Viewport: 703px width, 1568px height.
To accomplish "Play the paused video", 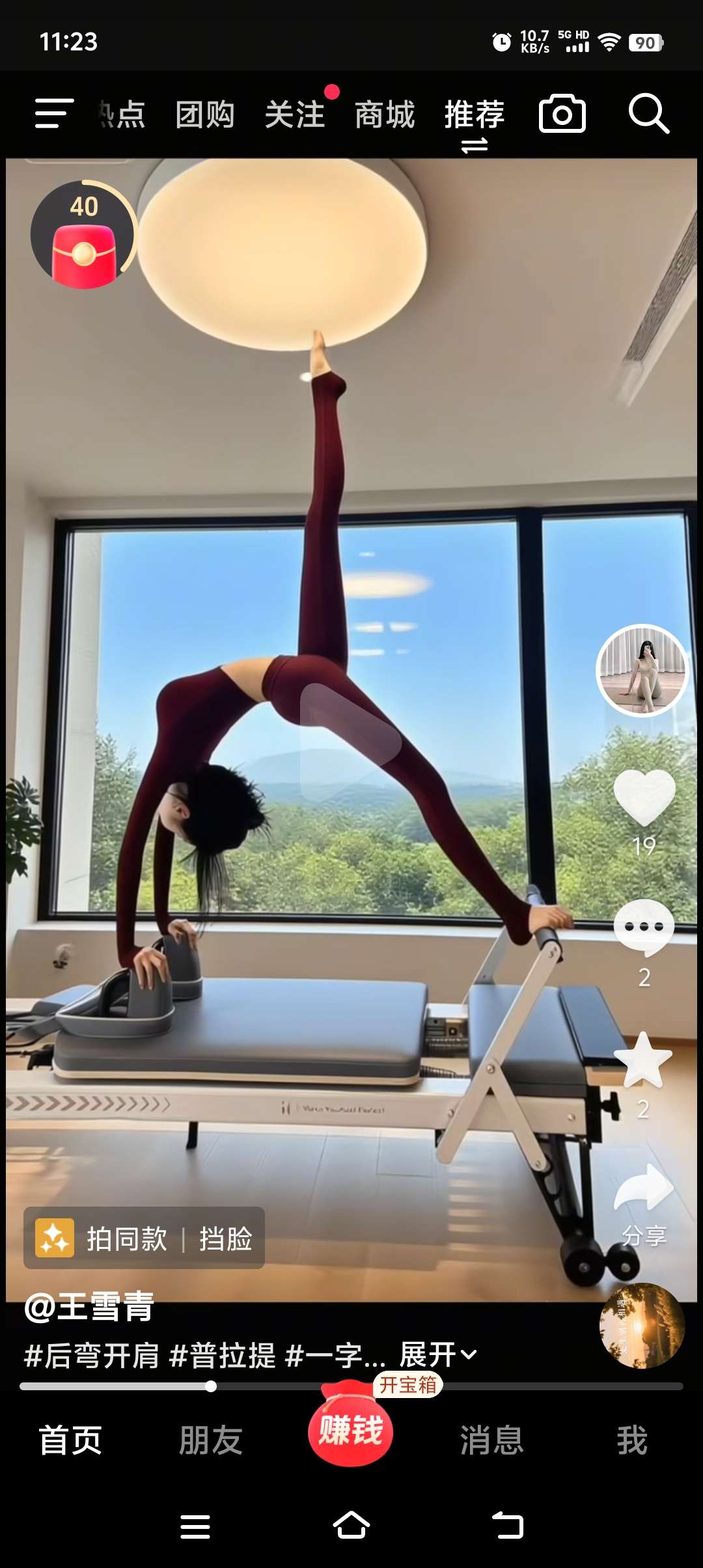I will pyautogui.click(x=350, y=742).
